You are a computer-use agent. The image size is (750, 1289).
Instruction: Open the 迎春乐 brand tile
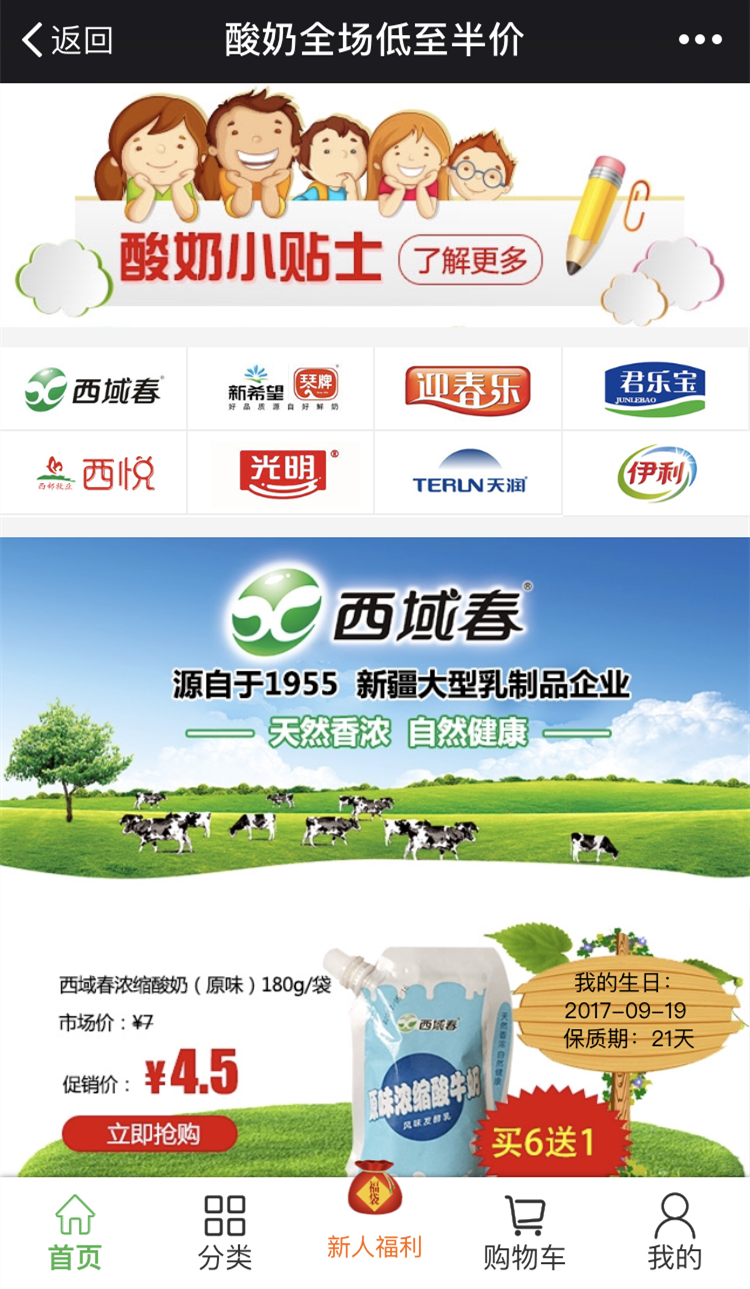pyautogui.click(x=468, y=389)
